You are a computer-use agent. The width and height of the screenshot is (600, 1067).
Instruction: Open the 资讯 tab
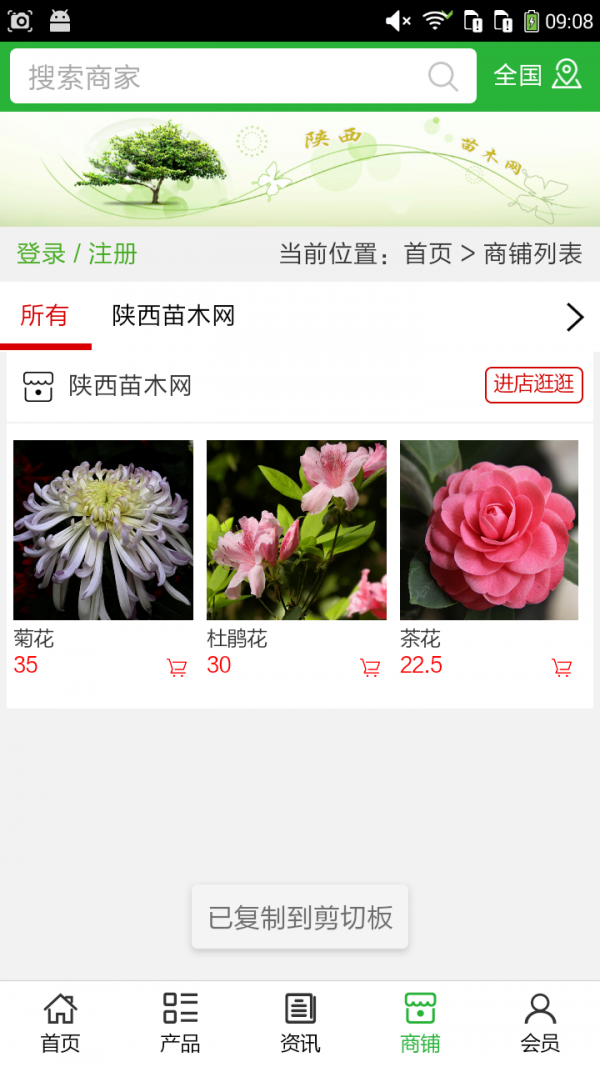tap(300, 1023)
